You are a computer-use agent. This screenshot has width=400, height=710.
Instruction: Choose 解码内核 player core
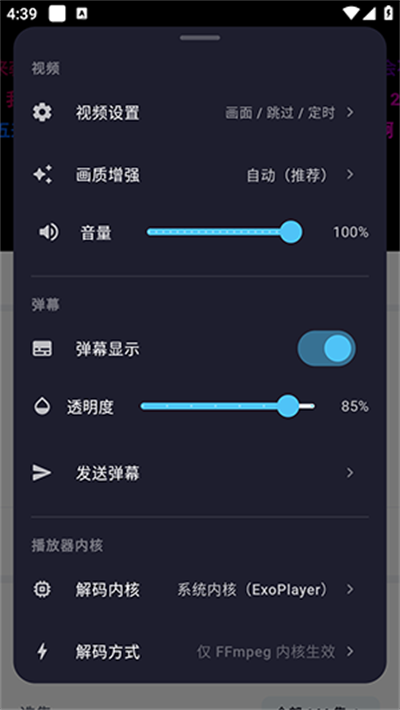pos(200,590)
